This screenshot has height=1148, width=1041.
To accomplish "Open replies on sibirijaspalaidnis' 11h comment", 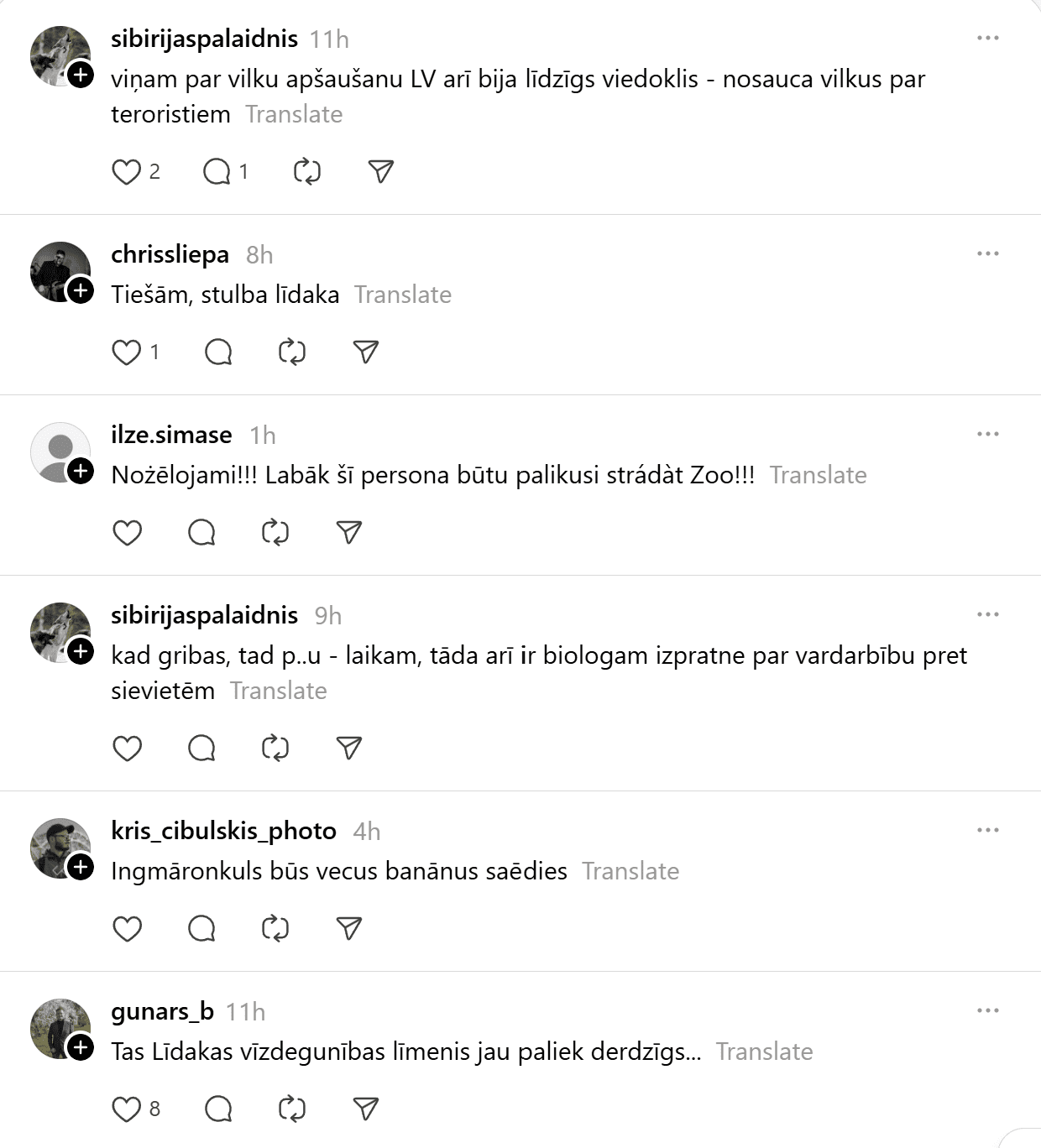I will (217, 171).
